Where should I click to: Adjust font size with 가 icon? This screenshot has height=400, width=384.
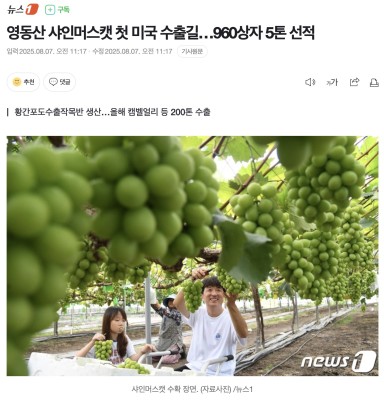point(332,82)
